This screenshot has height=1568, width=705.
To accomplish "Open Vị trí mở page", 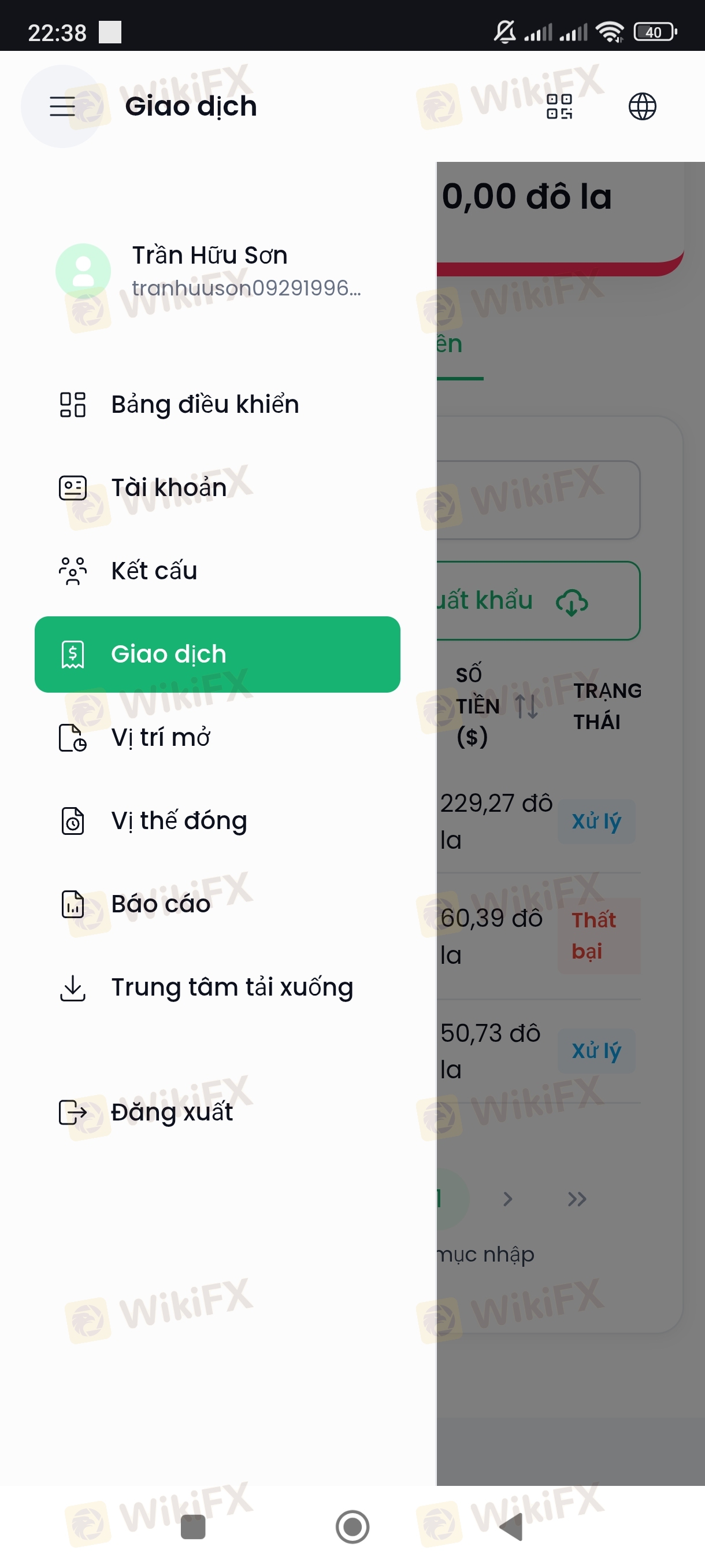I will coord(161,738).
